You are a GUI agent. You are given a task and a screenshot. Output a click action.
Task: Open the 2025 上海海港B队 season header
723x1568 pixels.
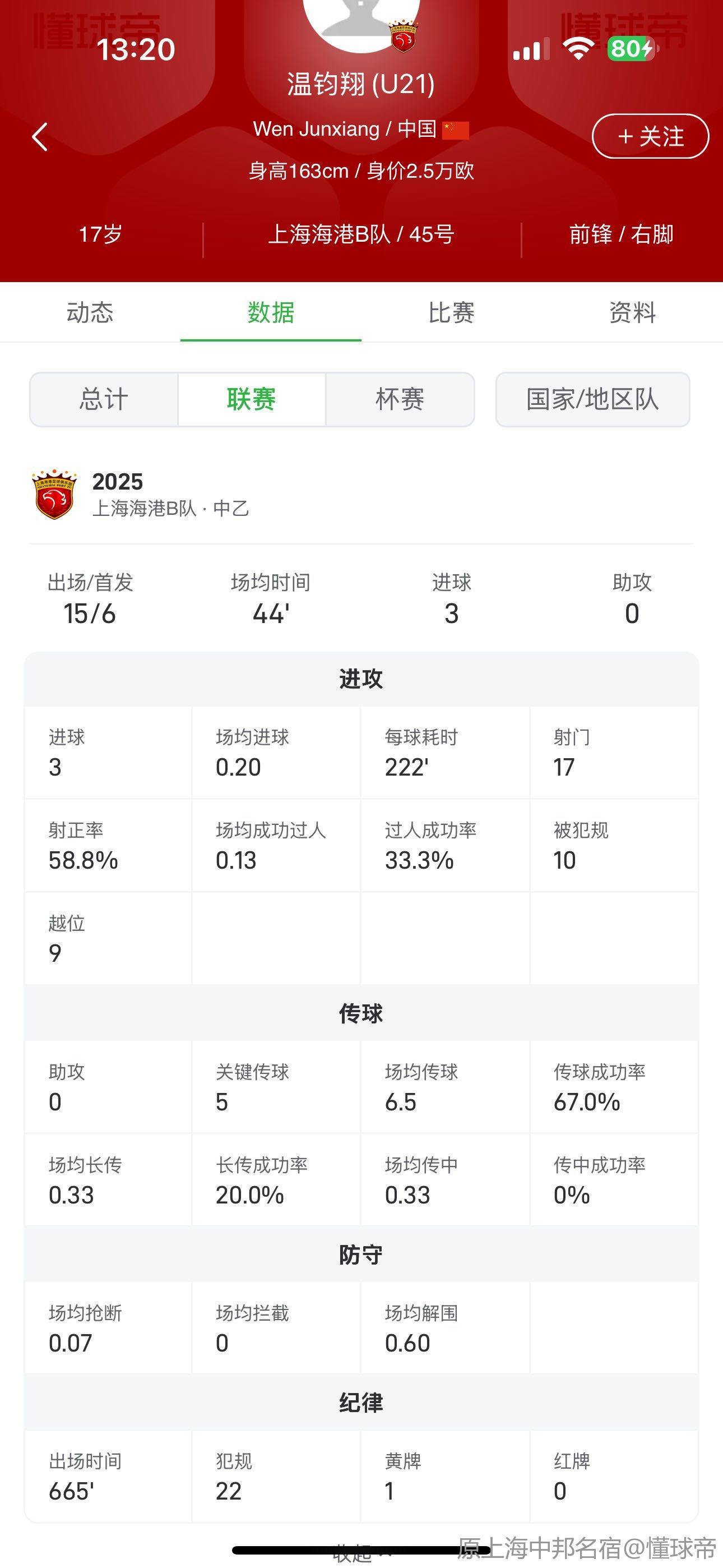pos(361,494)
